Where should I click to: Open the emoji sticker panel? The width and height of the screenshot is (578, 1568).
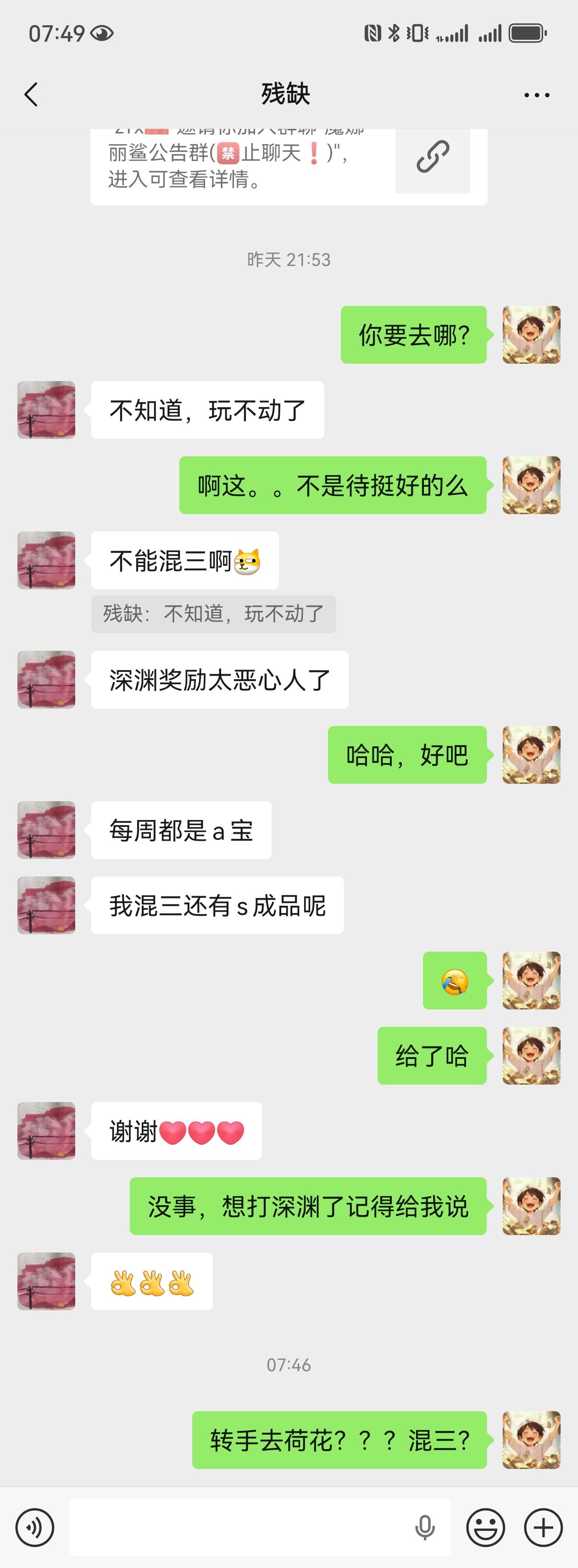(485, 1527)
